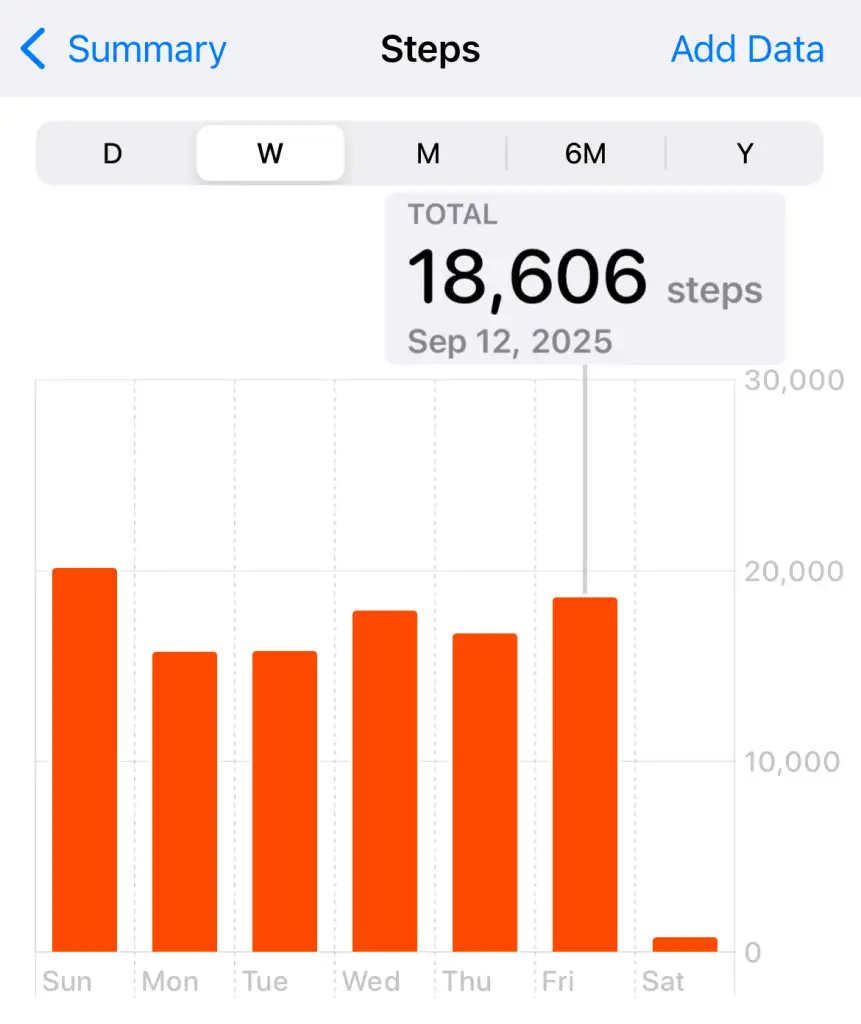
Task: Tap the Fri bar in the chart
Action: click(585, 775)
